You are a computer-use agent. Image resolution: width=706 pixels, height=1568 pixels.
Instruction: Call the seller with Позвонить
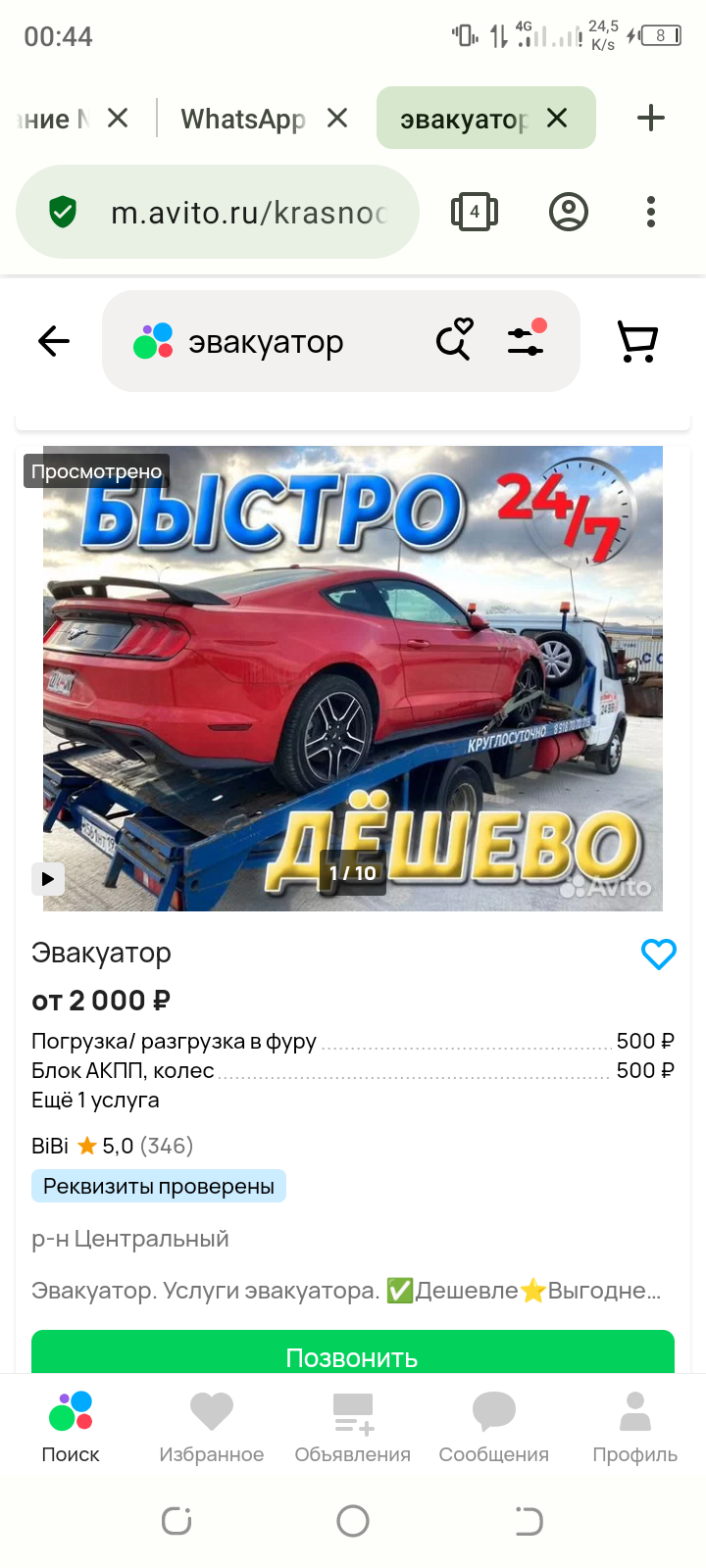[x=353, y=1354]
